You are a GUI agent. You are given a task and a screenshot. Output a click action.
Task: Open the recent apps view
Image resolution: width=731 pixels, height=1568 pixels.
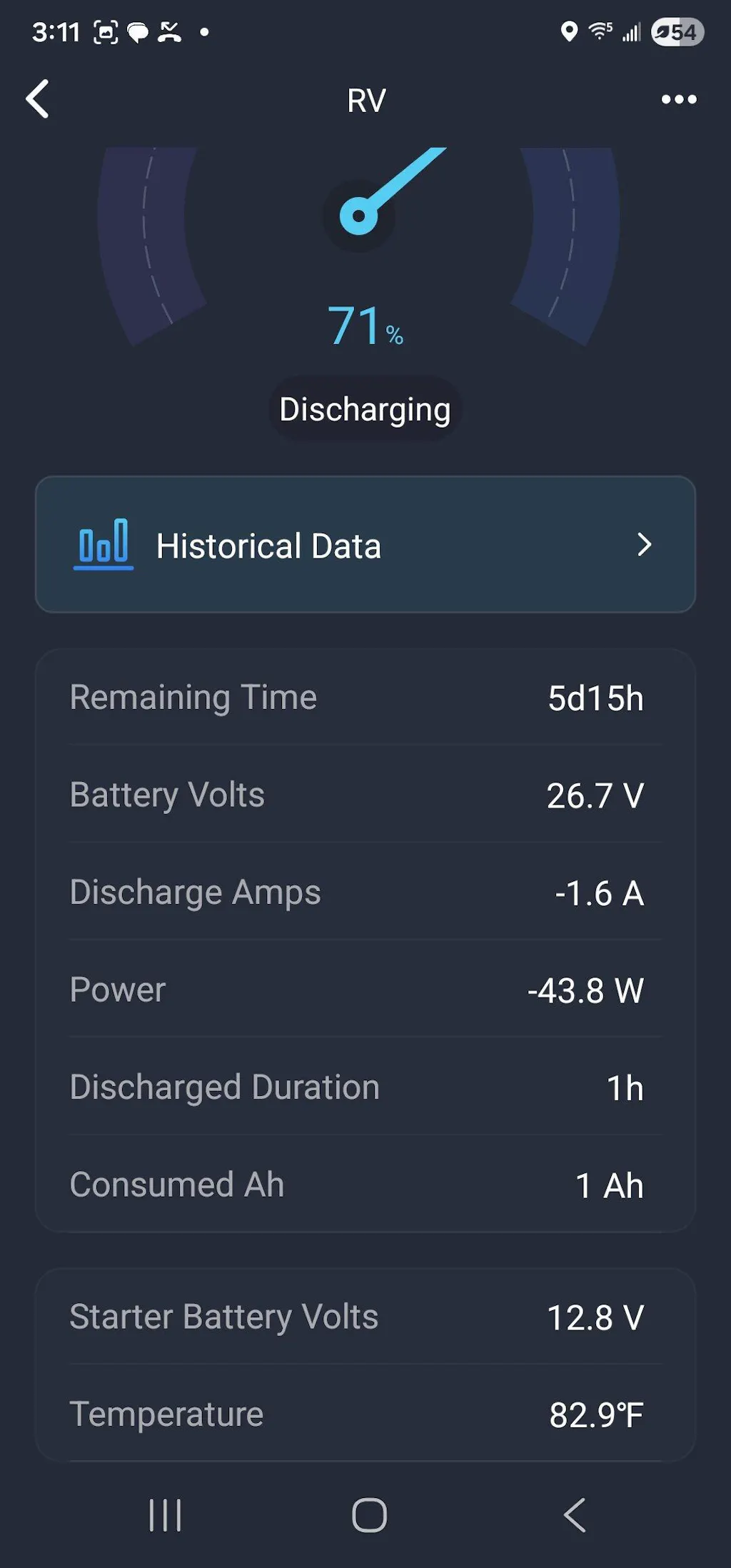[165, 1514]
